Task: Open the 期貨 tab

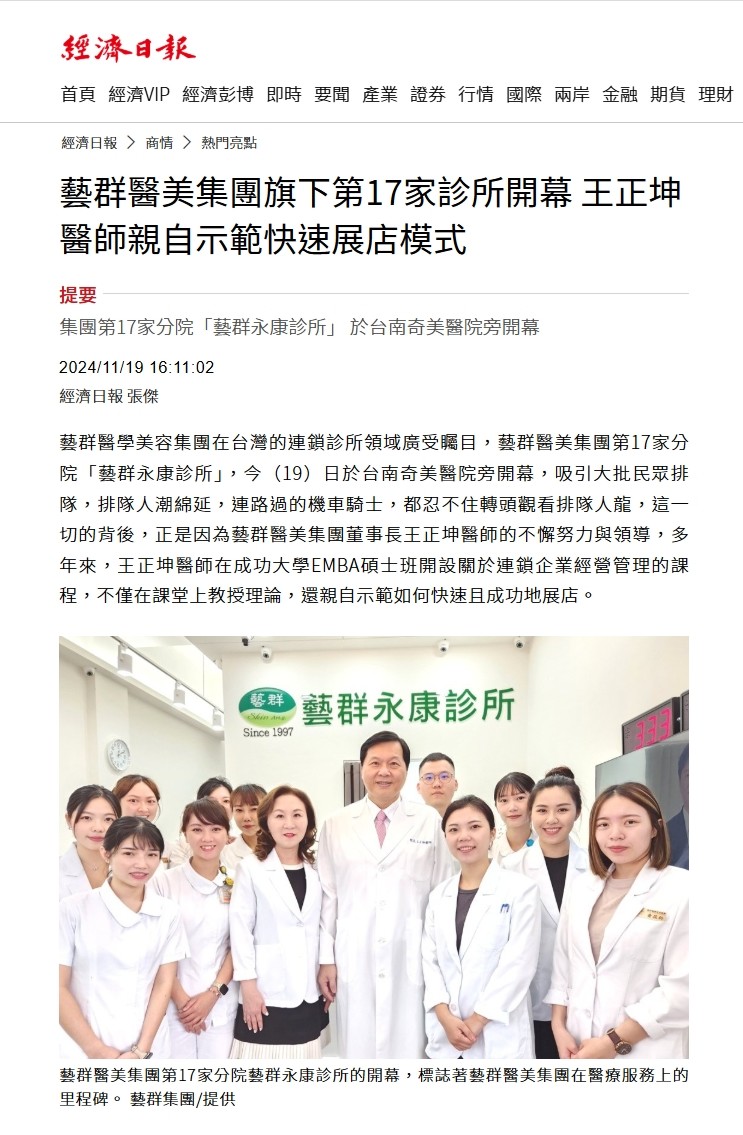Action: [668, 94]
